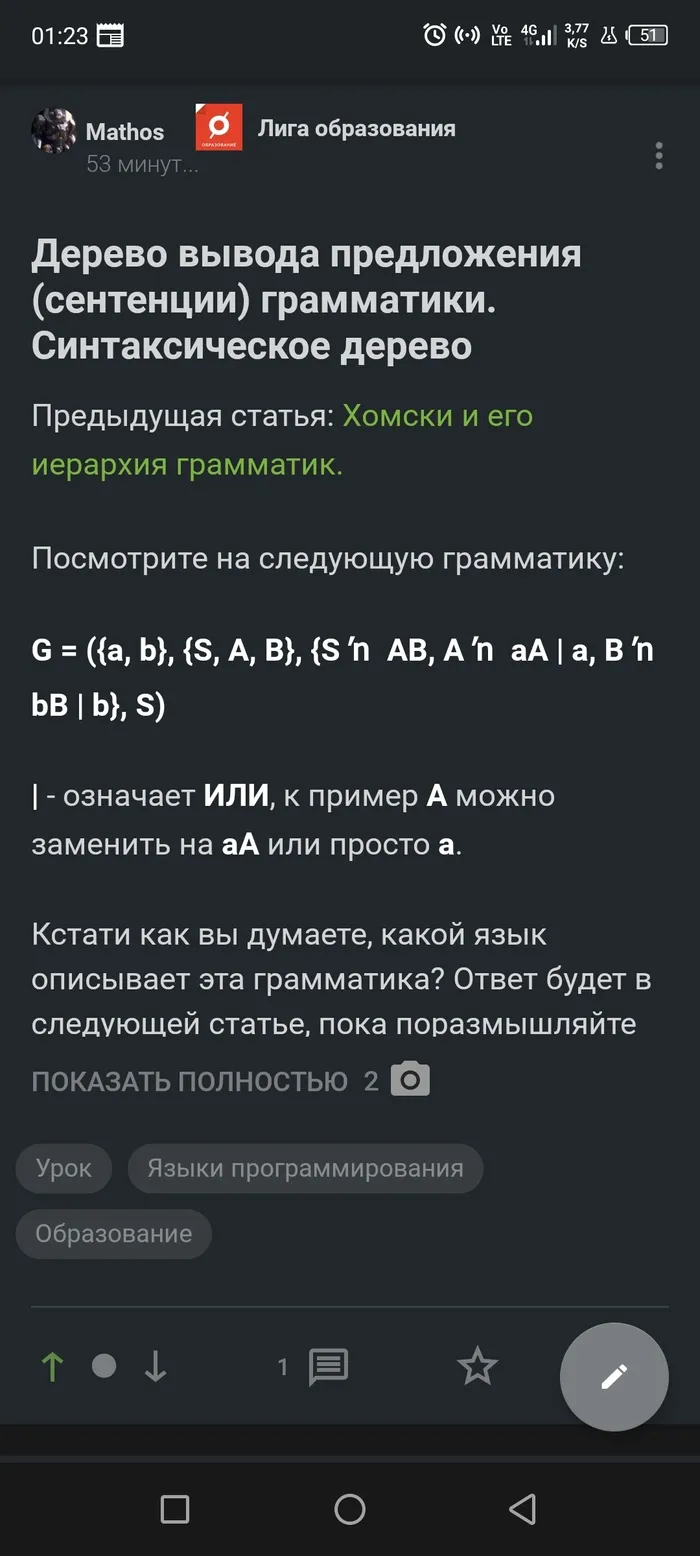
Task: Expand post via ПОКАЗАТЬ ПОЛНОСТЬЮ
Action: click(190, 1081)
